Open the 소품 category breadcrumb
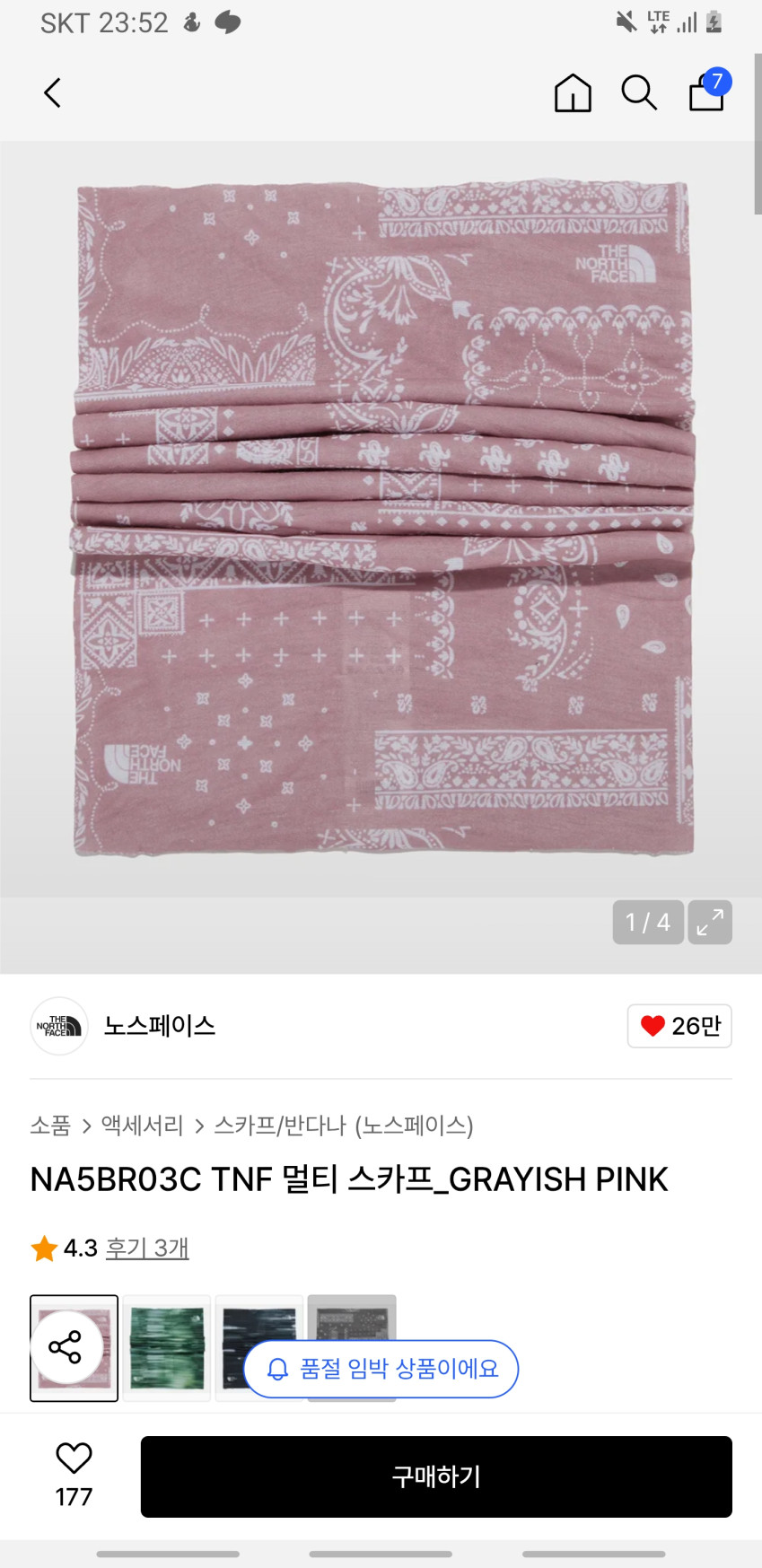The height and width of the screenshot is (1568, 762). [x=50, y=1126]
